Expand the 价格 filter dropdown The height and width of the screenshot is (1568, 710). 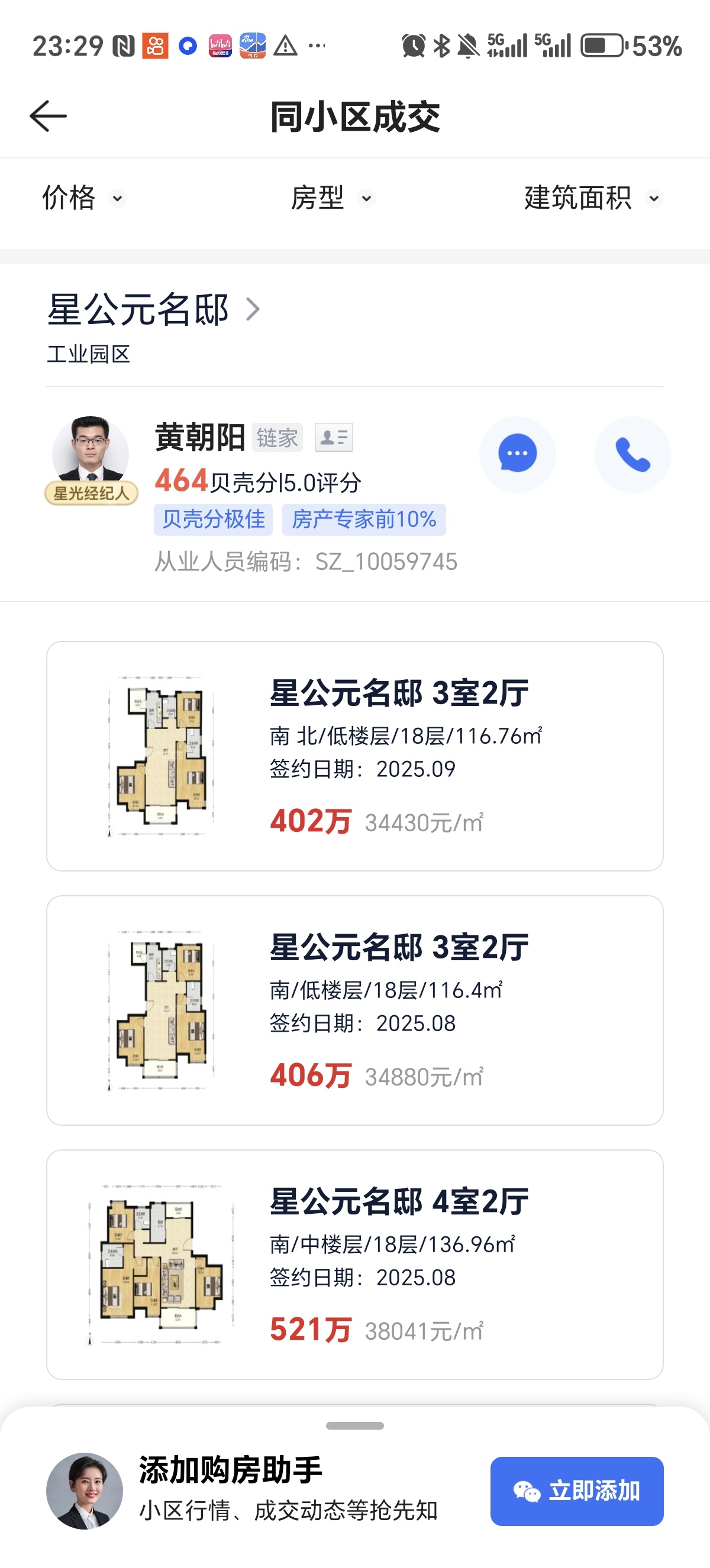coord(83,199)
